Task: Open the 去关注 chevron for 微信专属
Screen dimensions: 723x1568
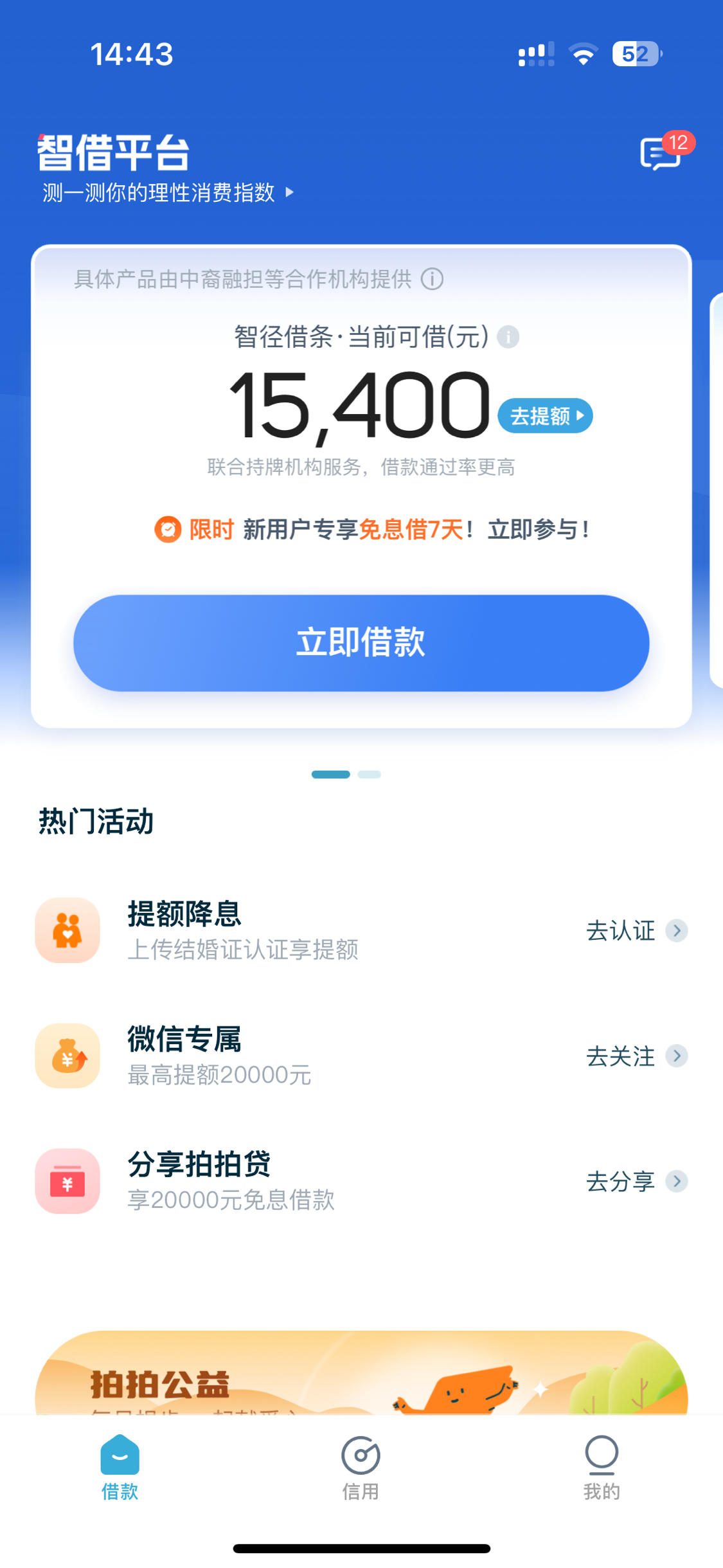Action: click(677, 1056)
